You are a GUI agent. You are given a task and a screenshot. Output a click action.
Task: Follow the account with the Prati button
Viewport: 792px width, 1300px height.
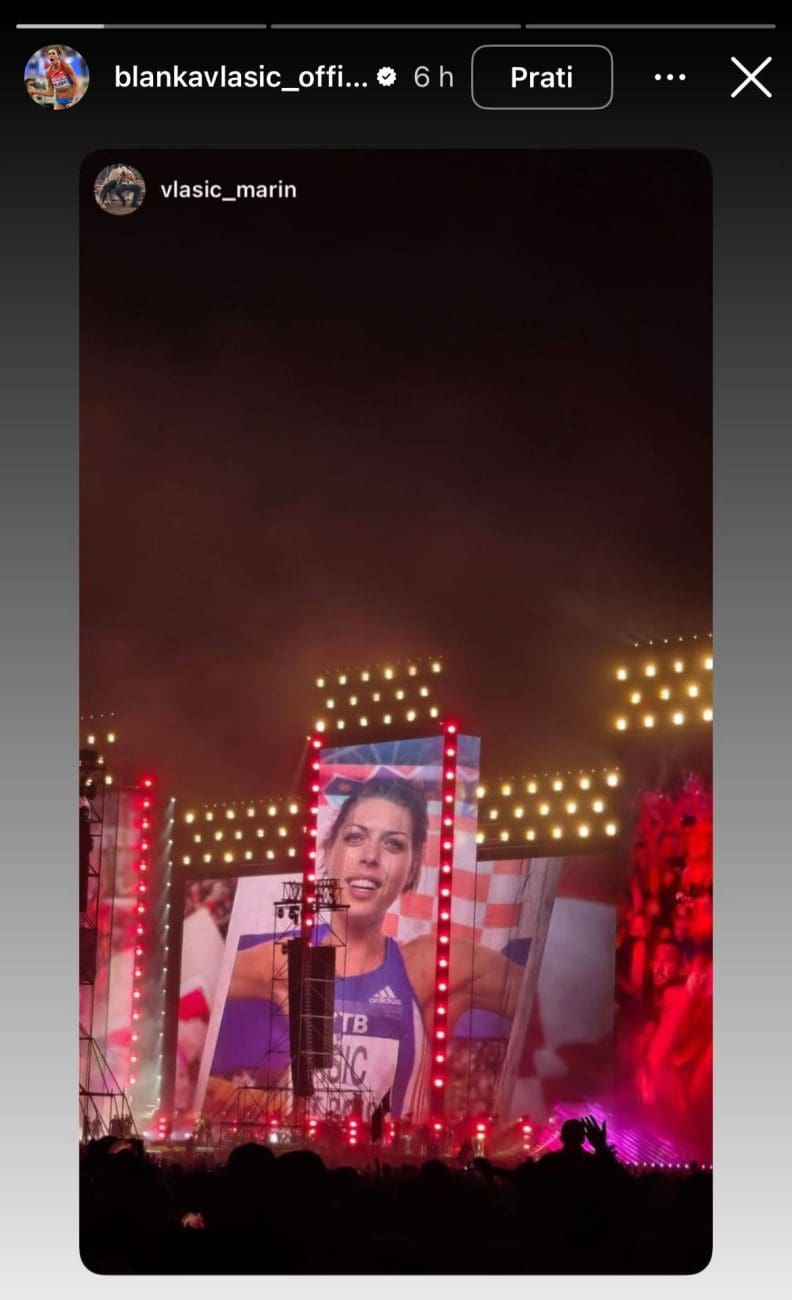click(x=541, y=77)
